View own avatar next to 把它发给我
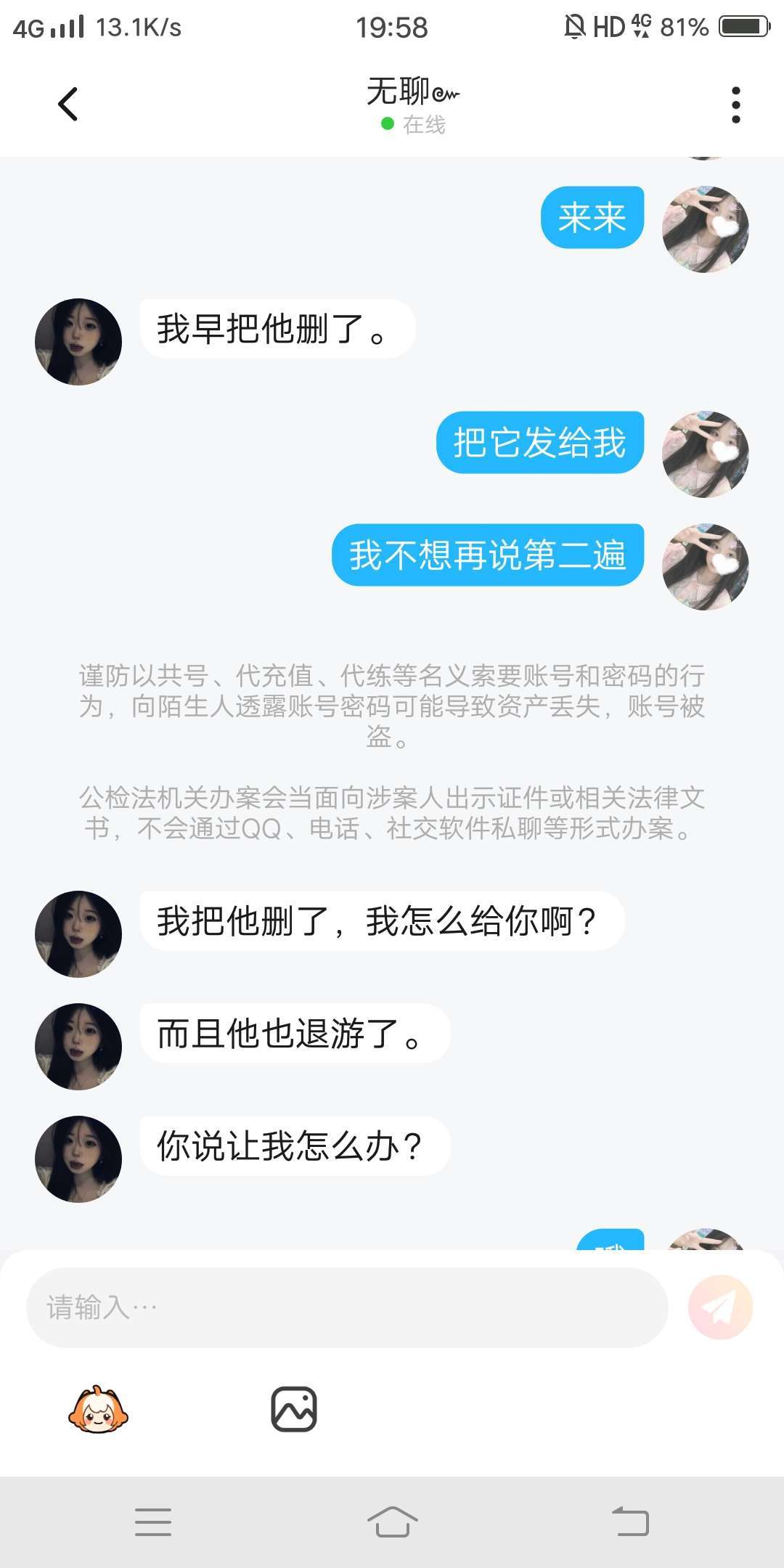 click(705, 454)
